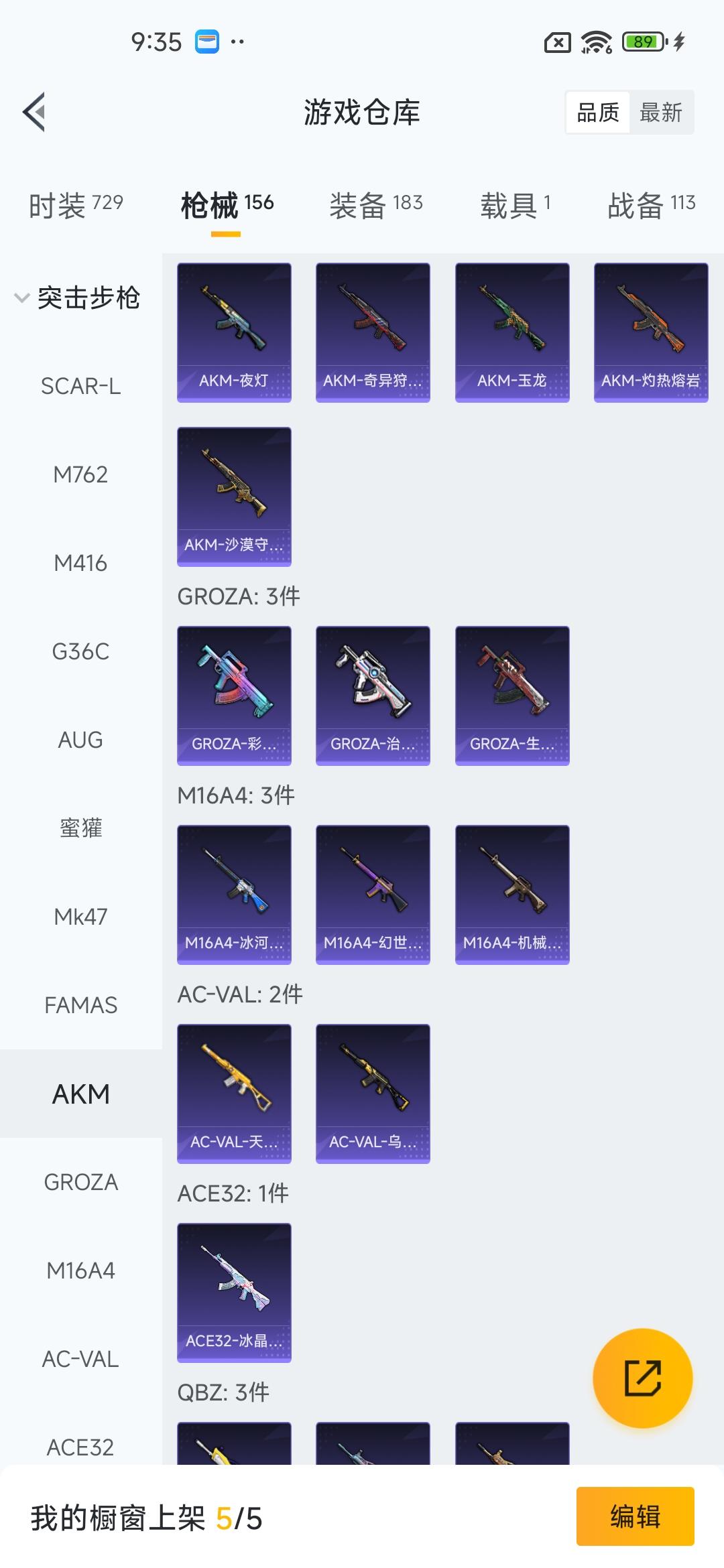
Task: Open the AKM-灼热熔岩 skin tile
Action: click(x=651, y=332)
